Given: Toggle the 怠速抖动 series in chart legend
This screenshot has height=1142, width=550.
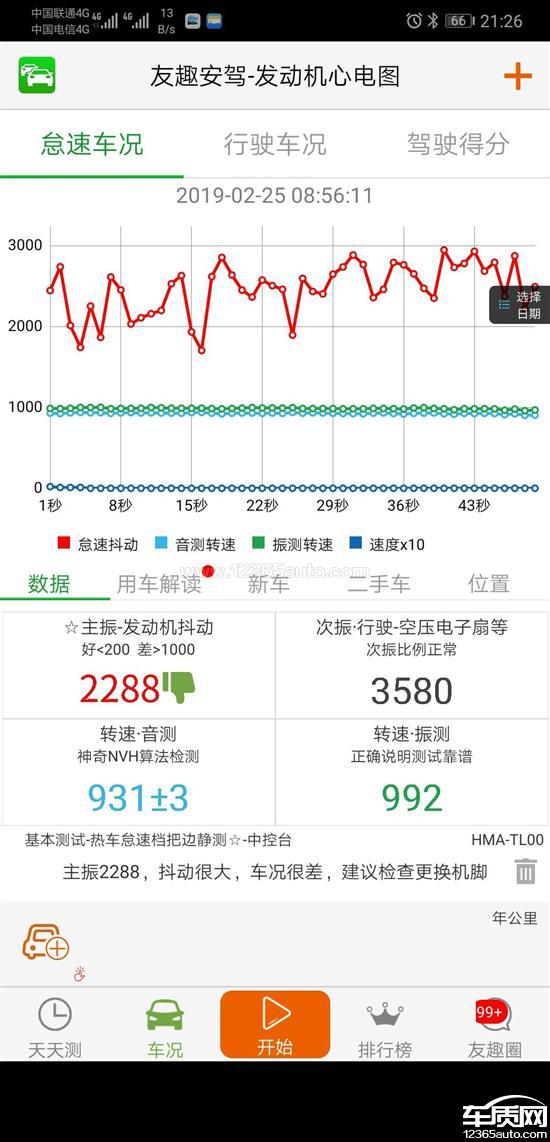Looking at the screenshot, I should click(97, 544).
